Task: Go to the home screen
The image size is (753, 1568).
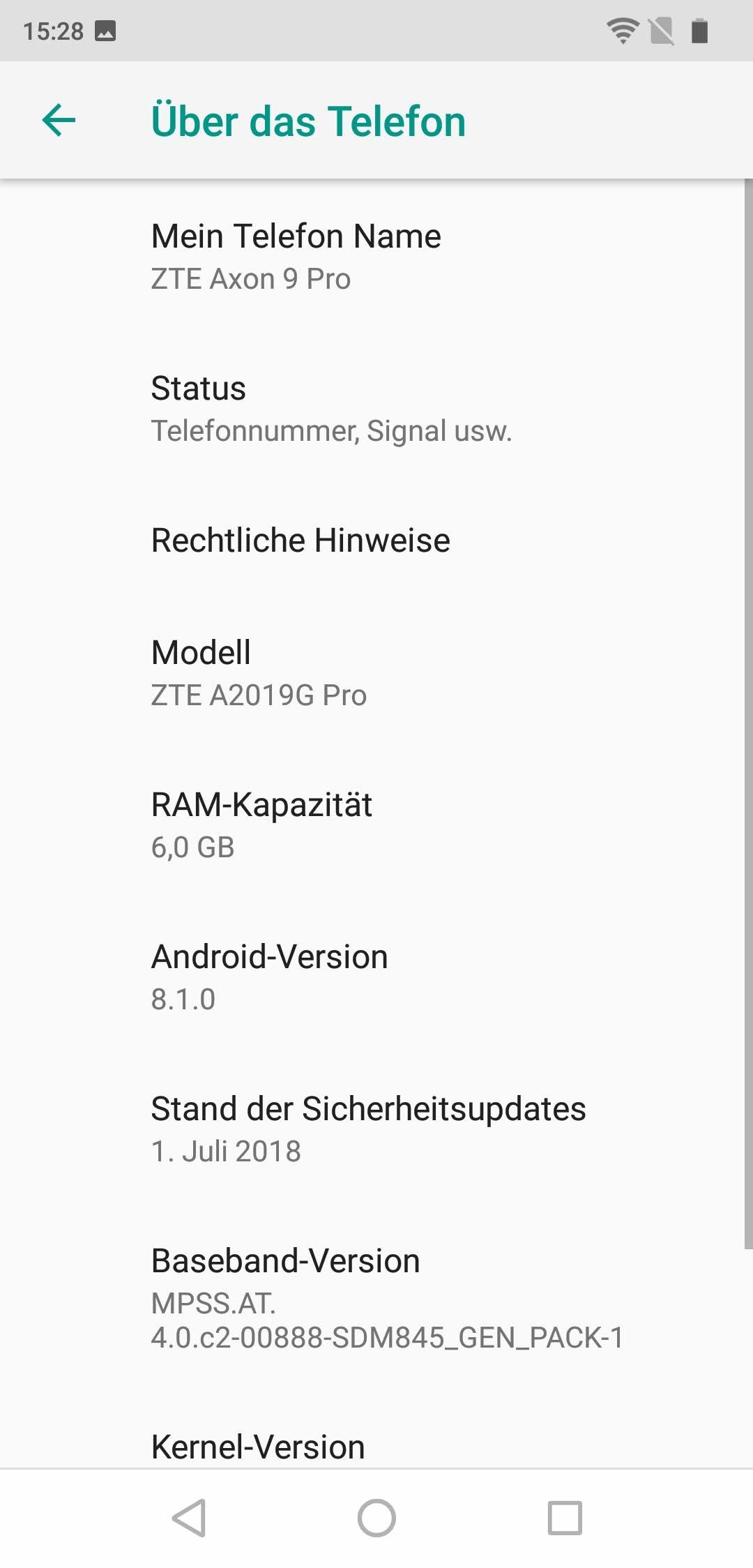Action: [376, 1518]
